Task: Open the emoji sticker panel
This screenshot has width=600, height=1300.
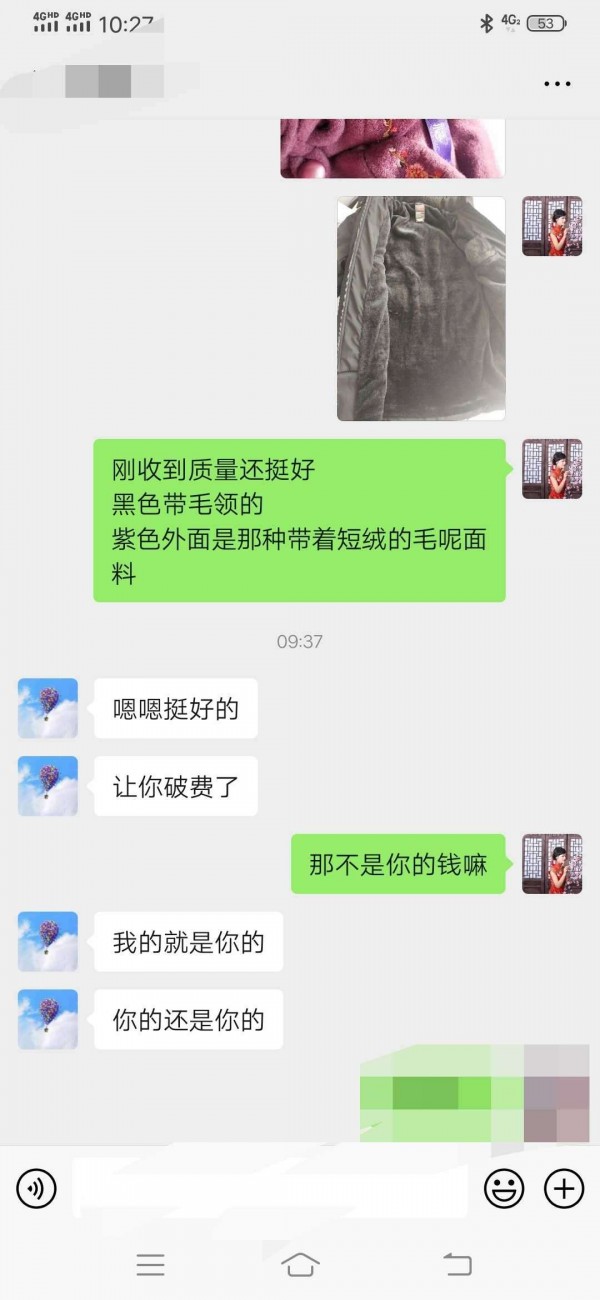Action: click(504, 1188)
